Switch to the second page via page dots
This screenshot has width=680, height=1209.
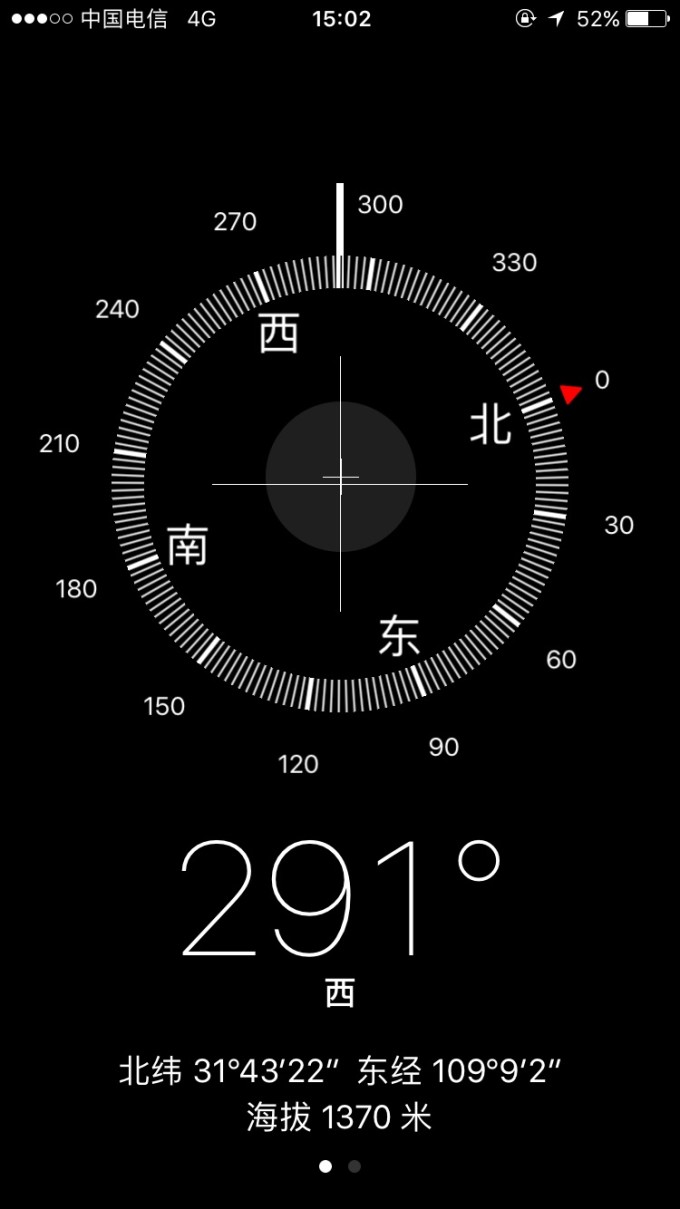355,1166
